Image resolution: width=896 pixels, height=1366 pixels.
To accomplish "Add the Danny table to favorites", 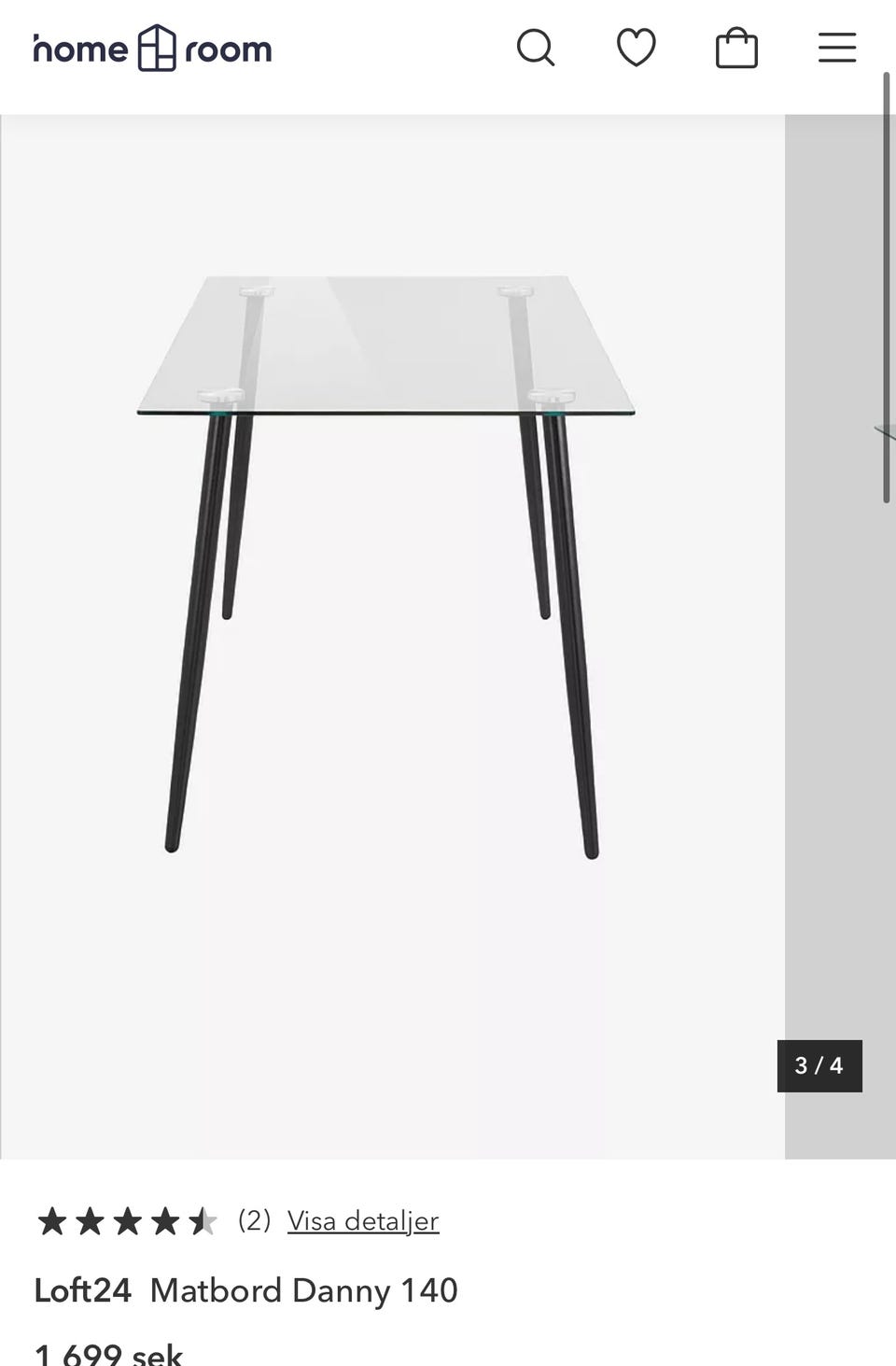I will (x=637, y=48).
